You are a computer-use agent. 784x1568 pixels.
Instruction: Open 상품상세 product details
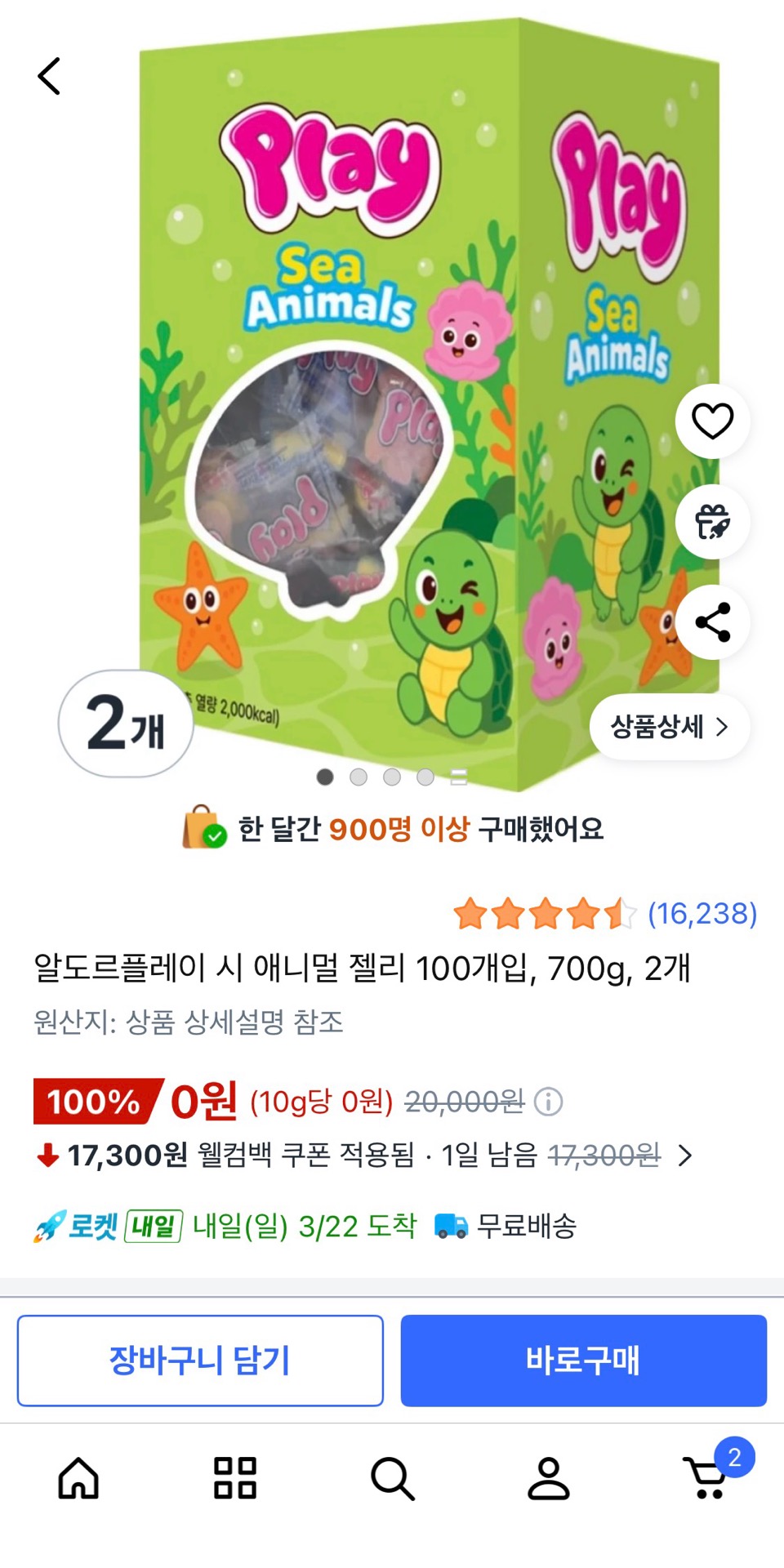(669, 727)
